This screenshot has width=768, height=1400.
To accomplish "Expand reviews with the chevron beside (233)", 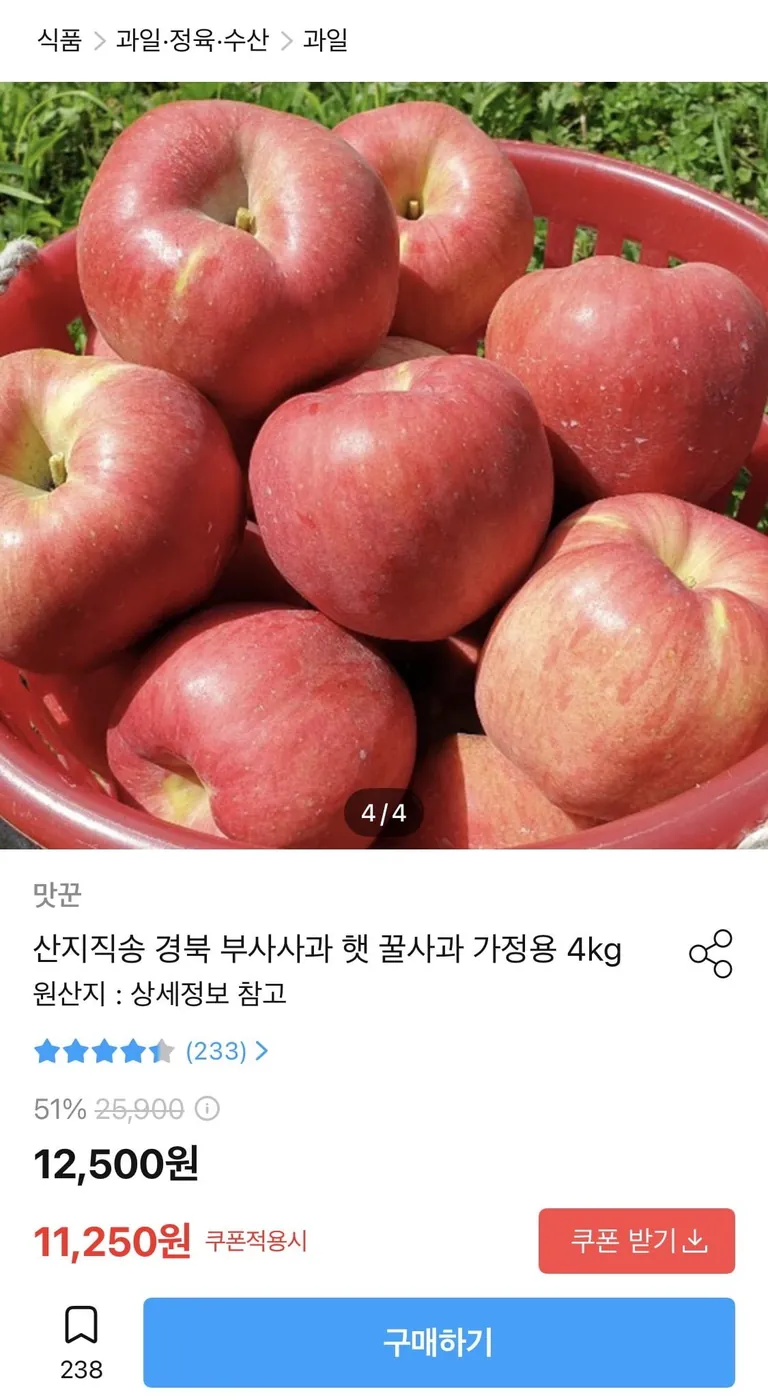I will coord(261,1051).
